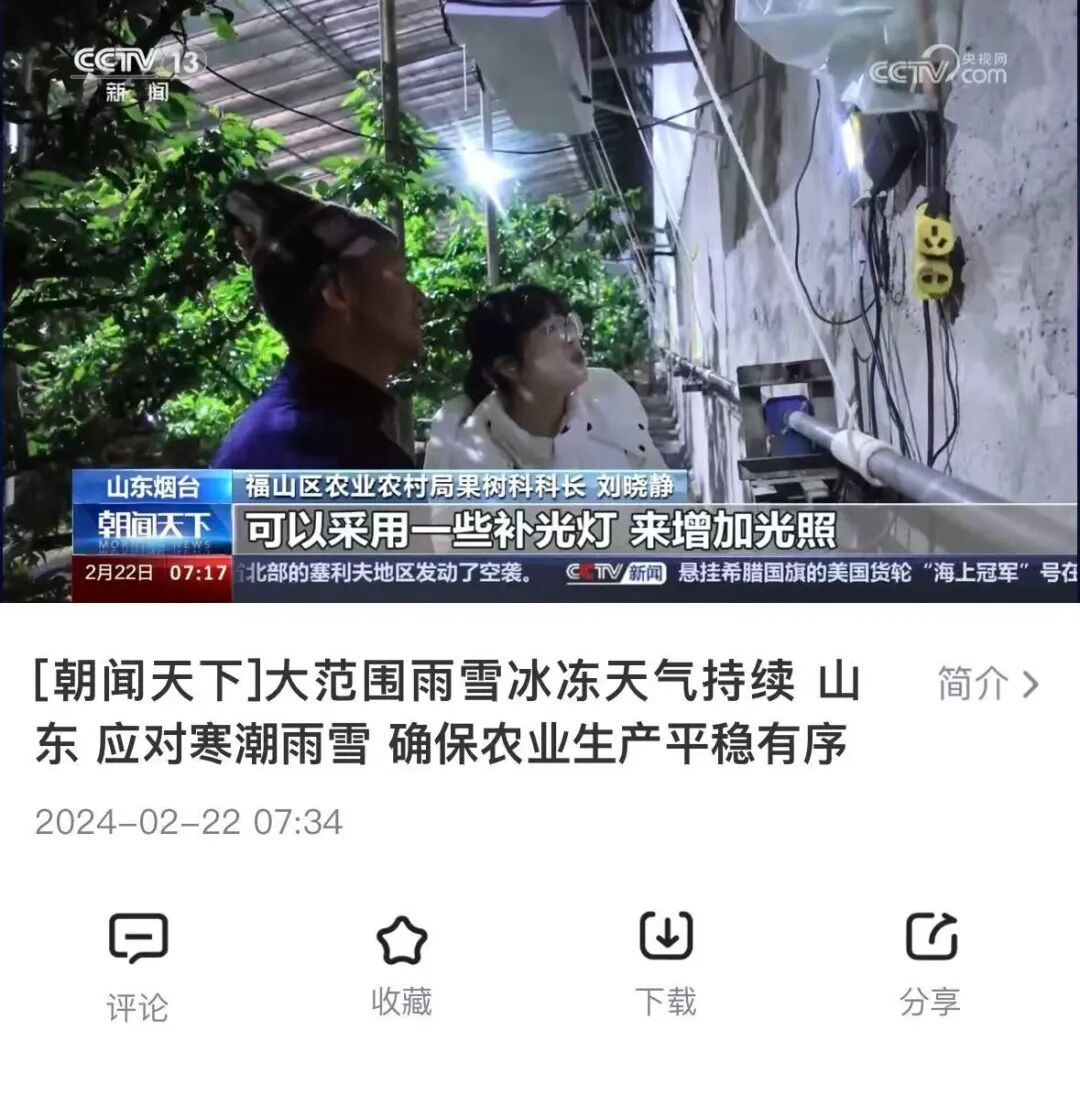The image size is (1080, 1107).
Task: Expand the 简介 video description
Action: point(988,684)
